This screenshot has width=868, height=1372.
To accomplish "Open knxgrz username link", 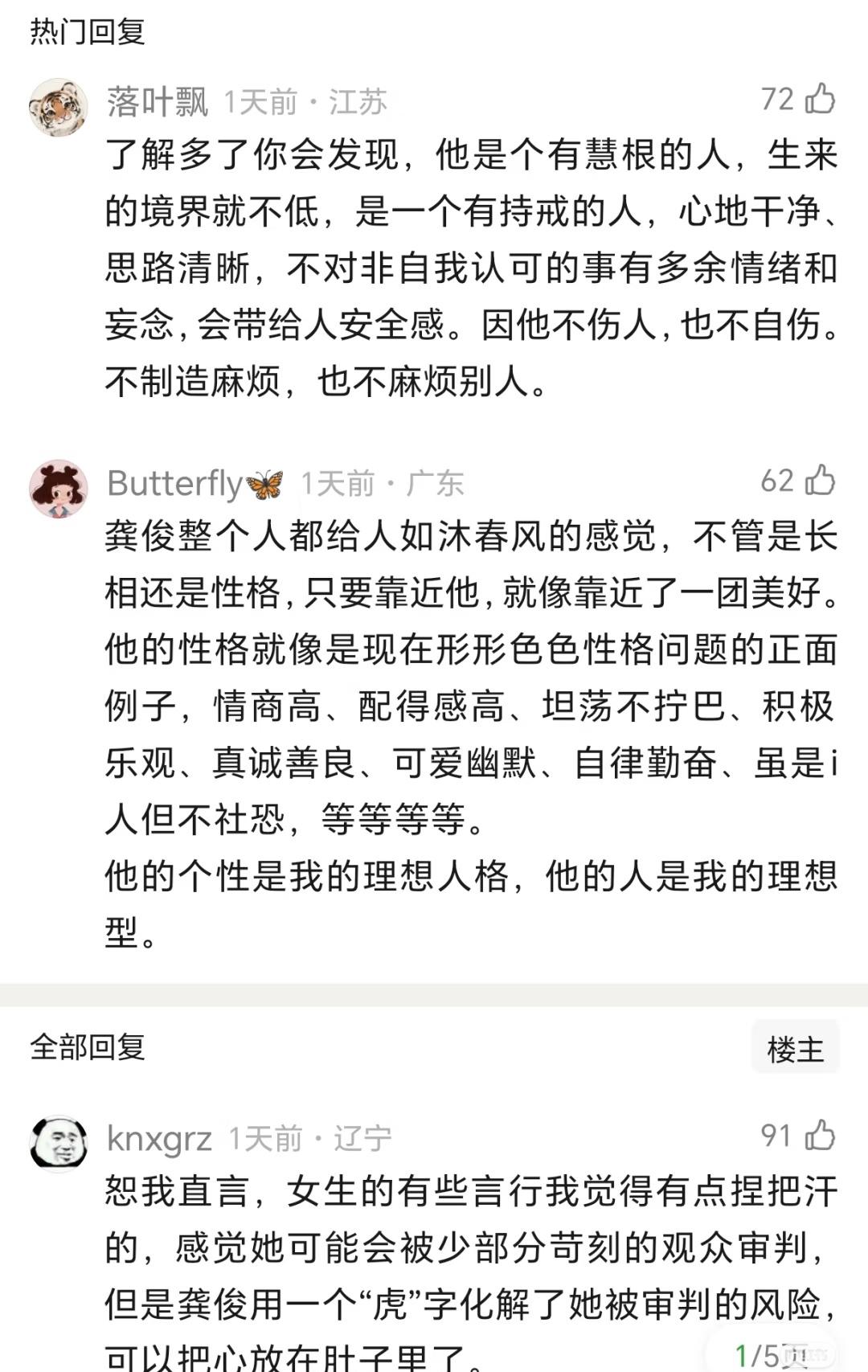I will [159, 1138].
